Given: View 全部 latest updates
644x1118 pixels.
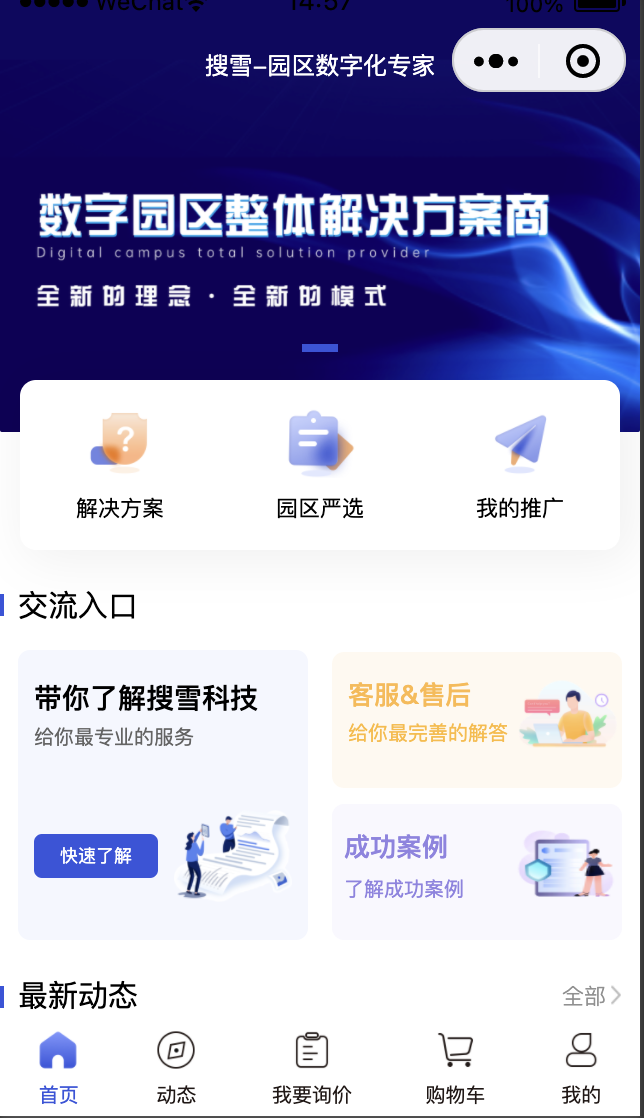Looking at the screenshot, I should [x=591, y=995].
